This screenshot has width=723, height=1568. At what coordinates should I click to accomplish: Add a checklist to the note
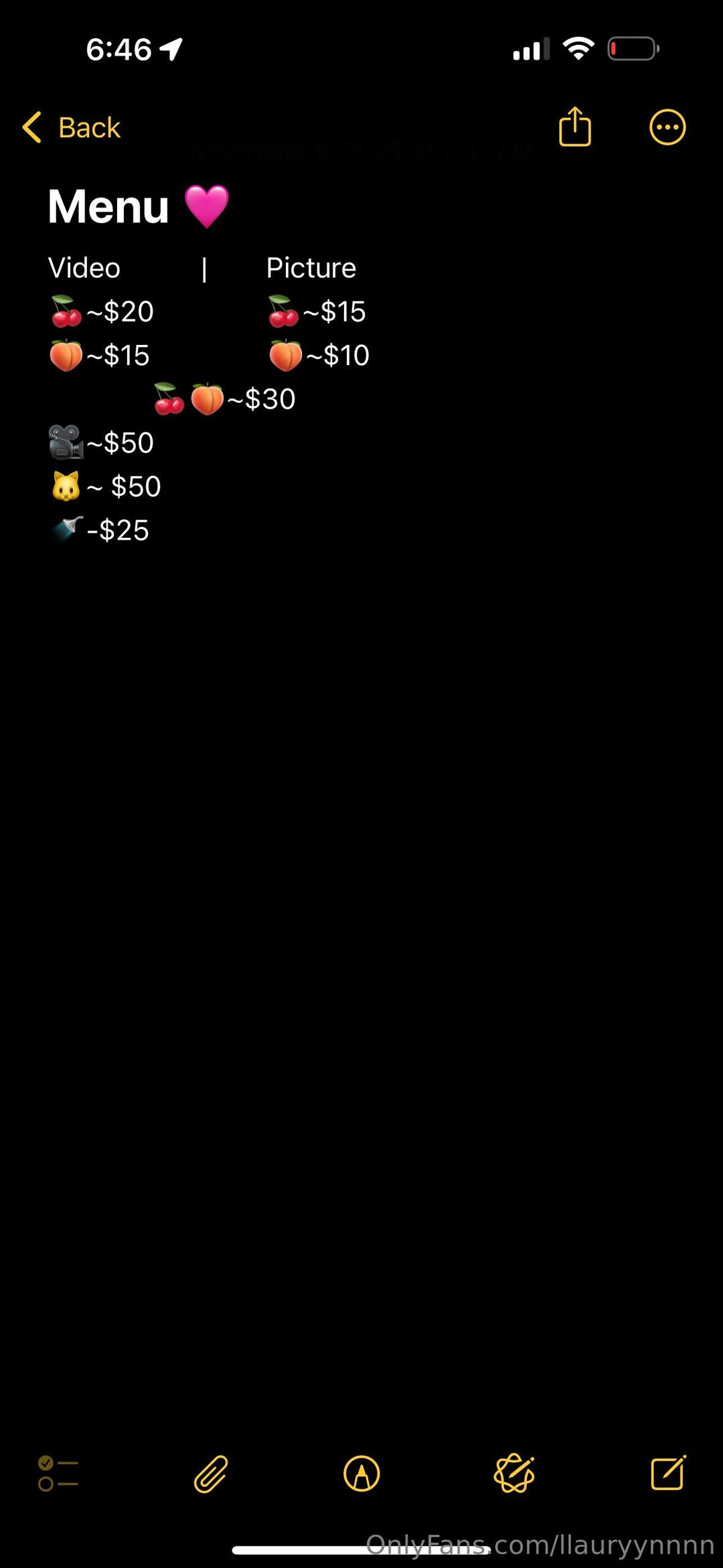point(58,1474)
